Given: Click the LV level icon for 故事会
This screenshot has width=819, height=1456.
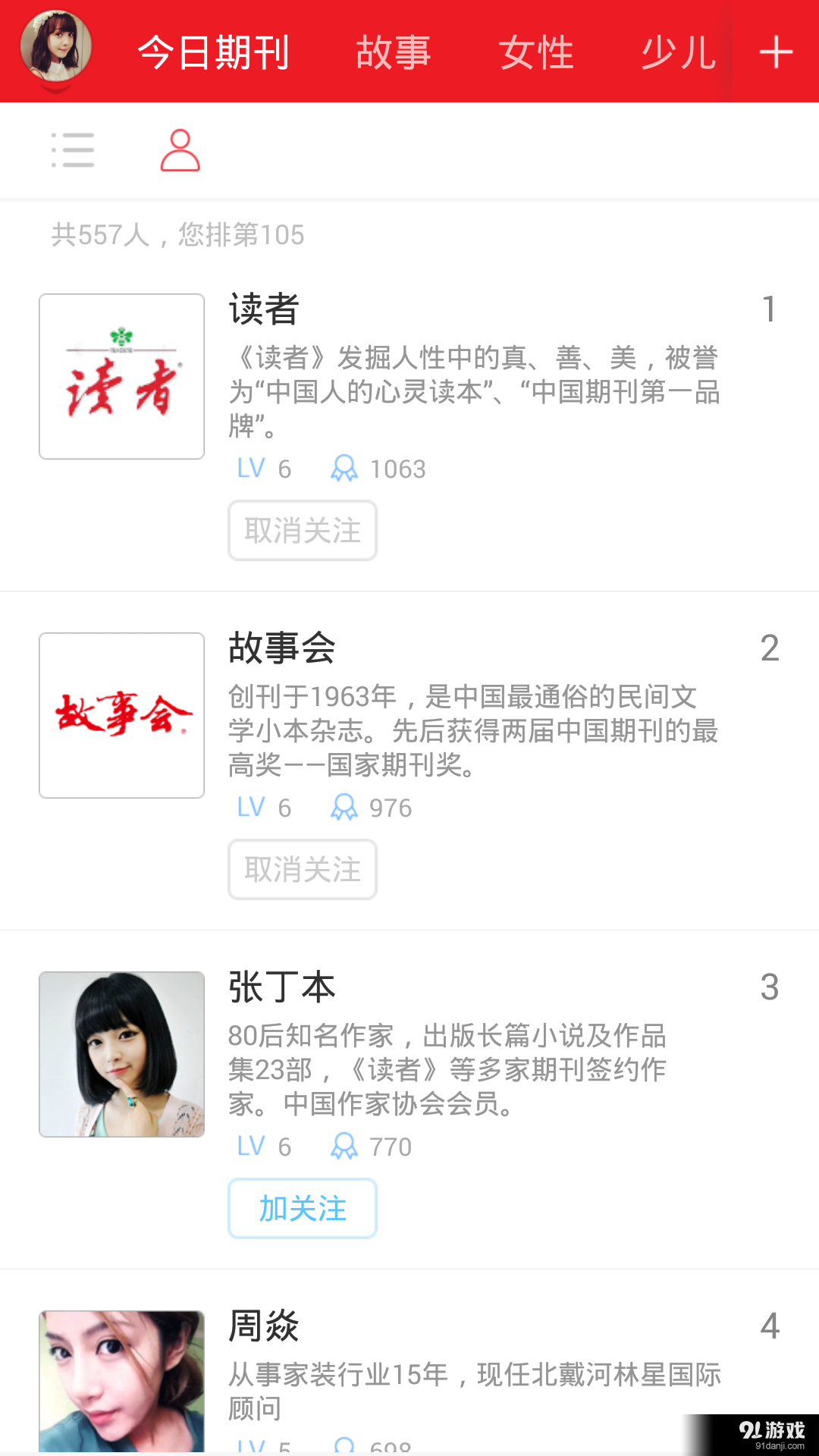Looking at the screenshot, I should click(252, 807).
